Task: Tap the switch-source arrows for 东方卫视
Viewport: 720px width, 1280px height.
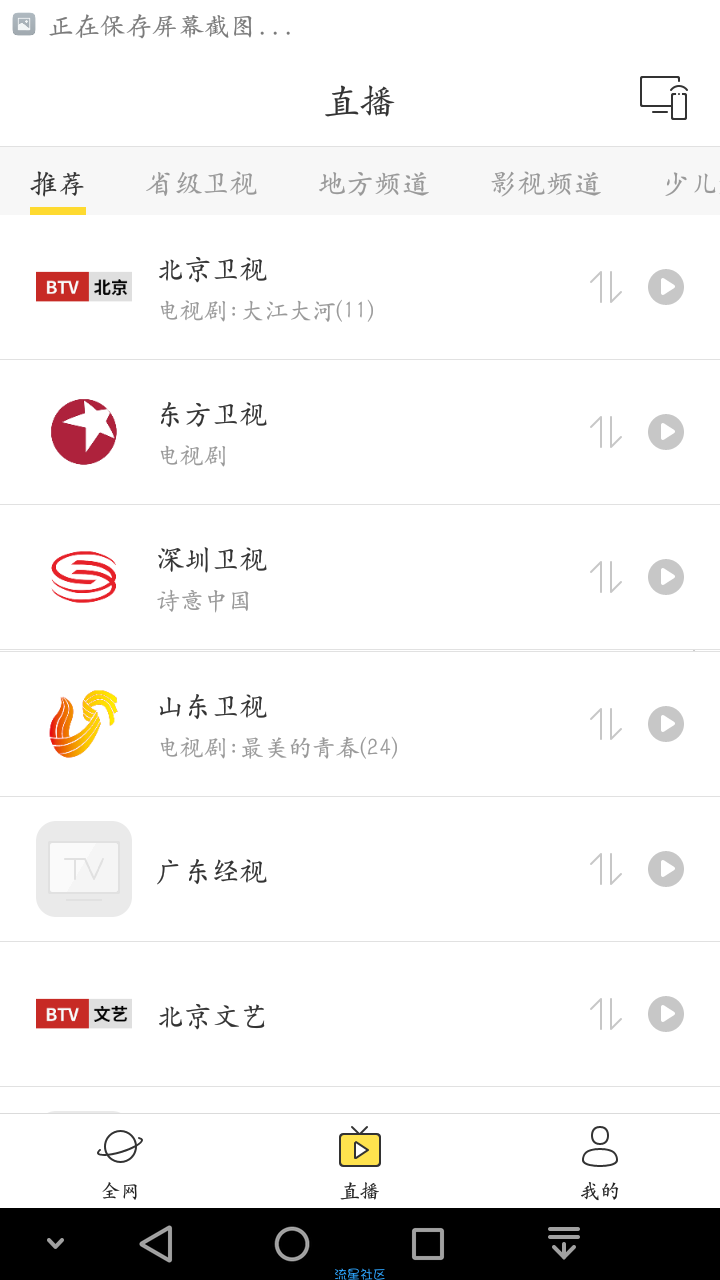Action: click(x=606, y=432)
